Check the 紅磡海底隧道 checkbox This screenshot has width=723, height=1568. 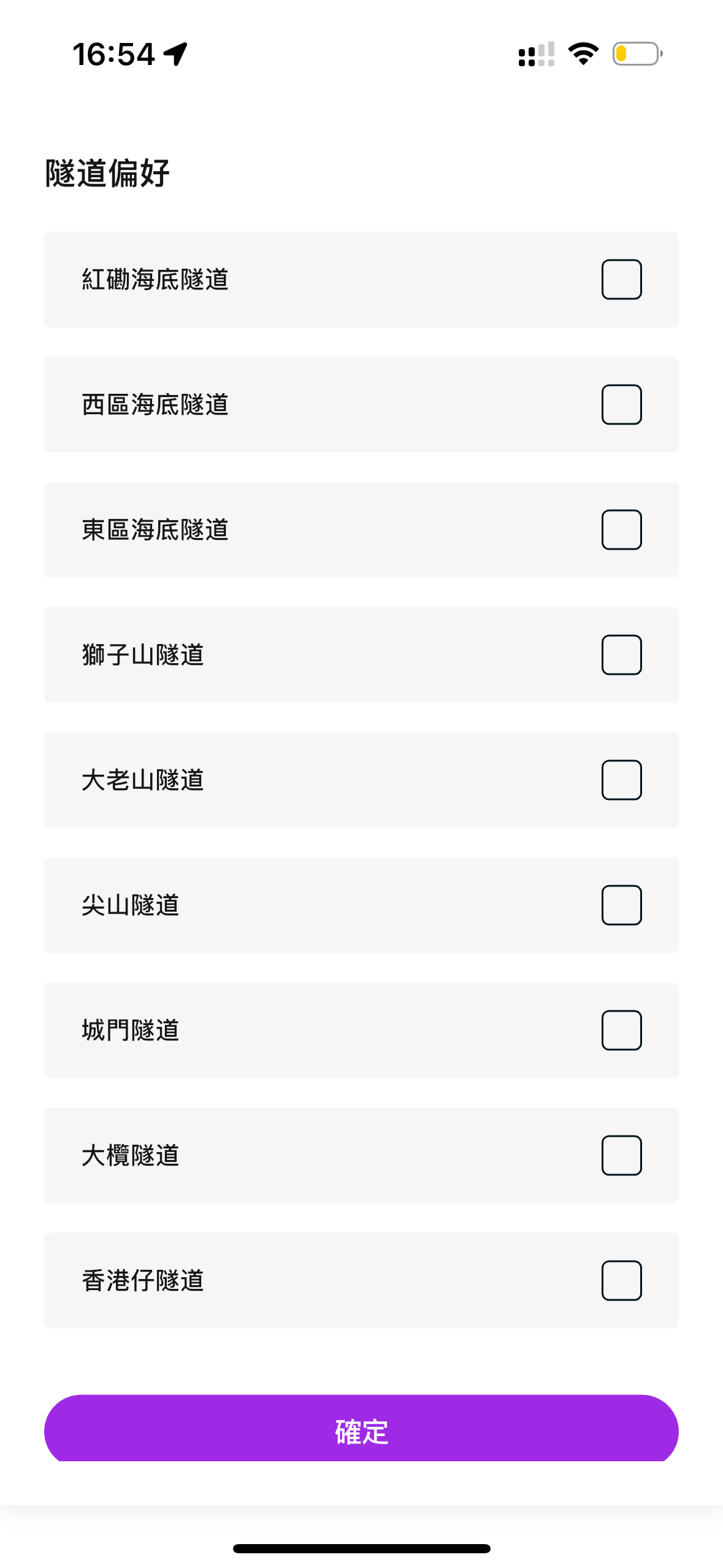tap(621, 280)
